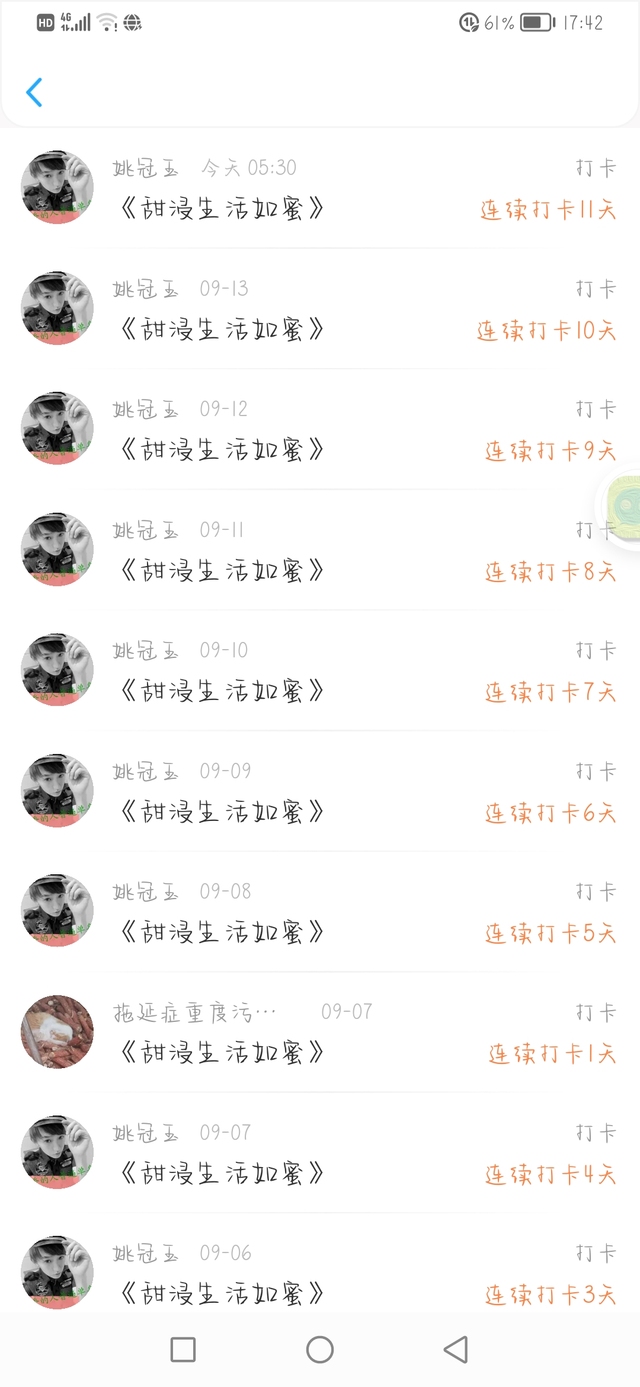The height and width of the screenshot is (1387, 640).
Task: Open the 连续打卡4天 check-in entry
Action: pyautogui.click(x=320, y=1153)
